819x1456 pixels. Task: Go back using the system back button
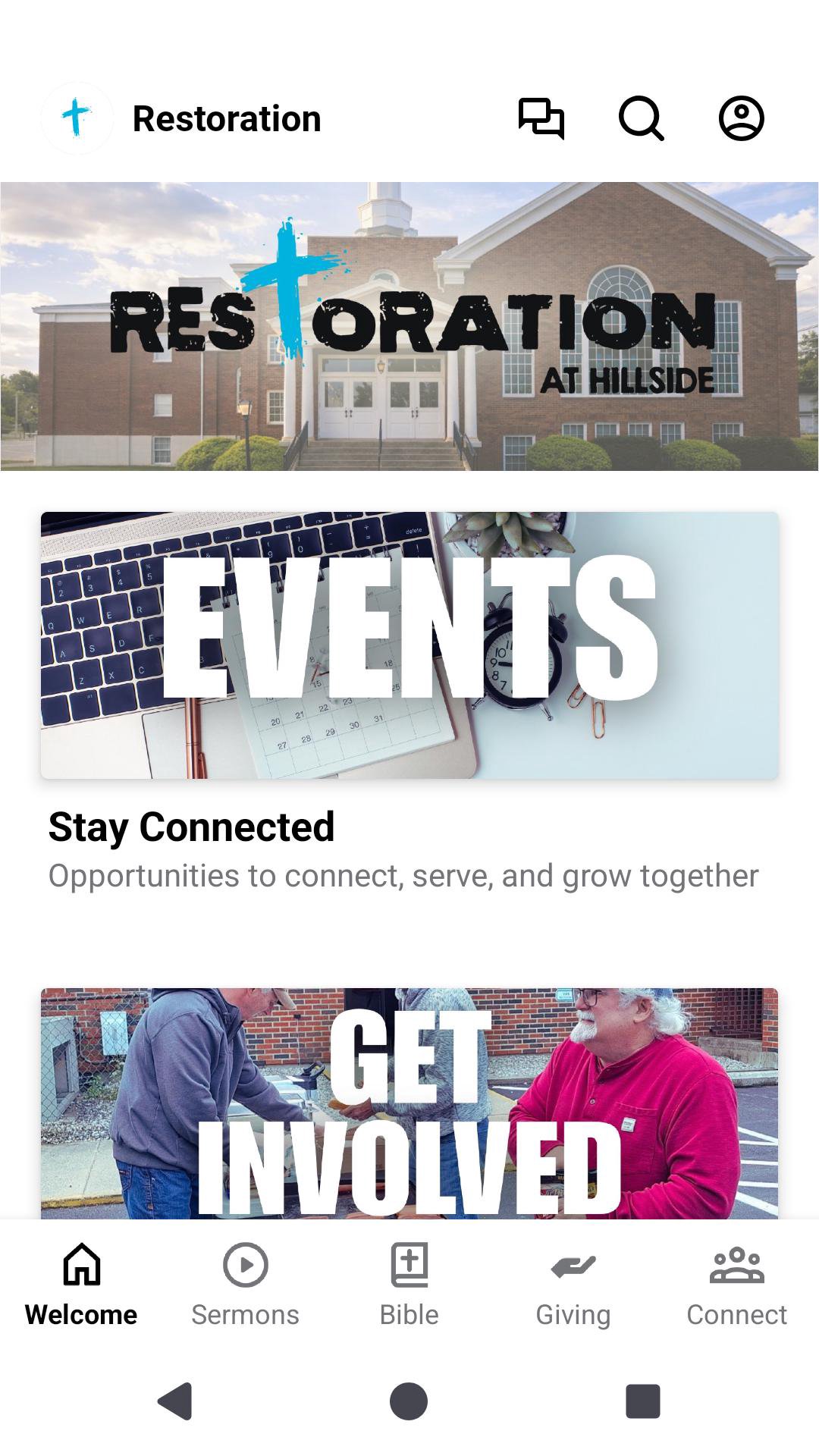coord(175,1401)
